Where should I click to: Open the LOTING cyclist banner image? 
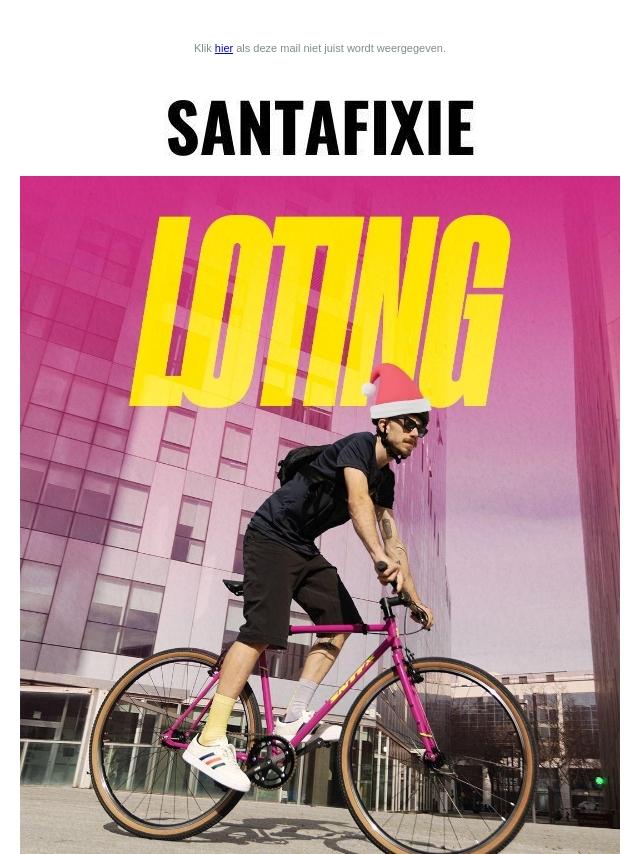(x=320, y=515)
